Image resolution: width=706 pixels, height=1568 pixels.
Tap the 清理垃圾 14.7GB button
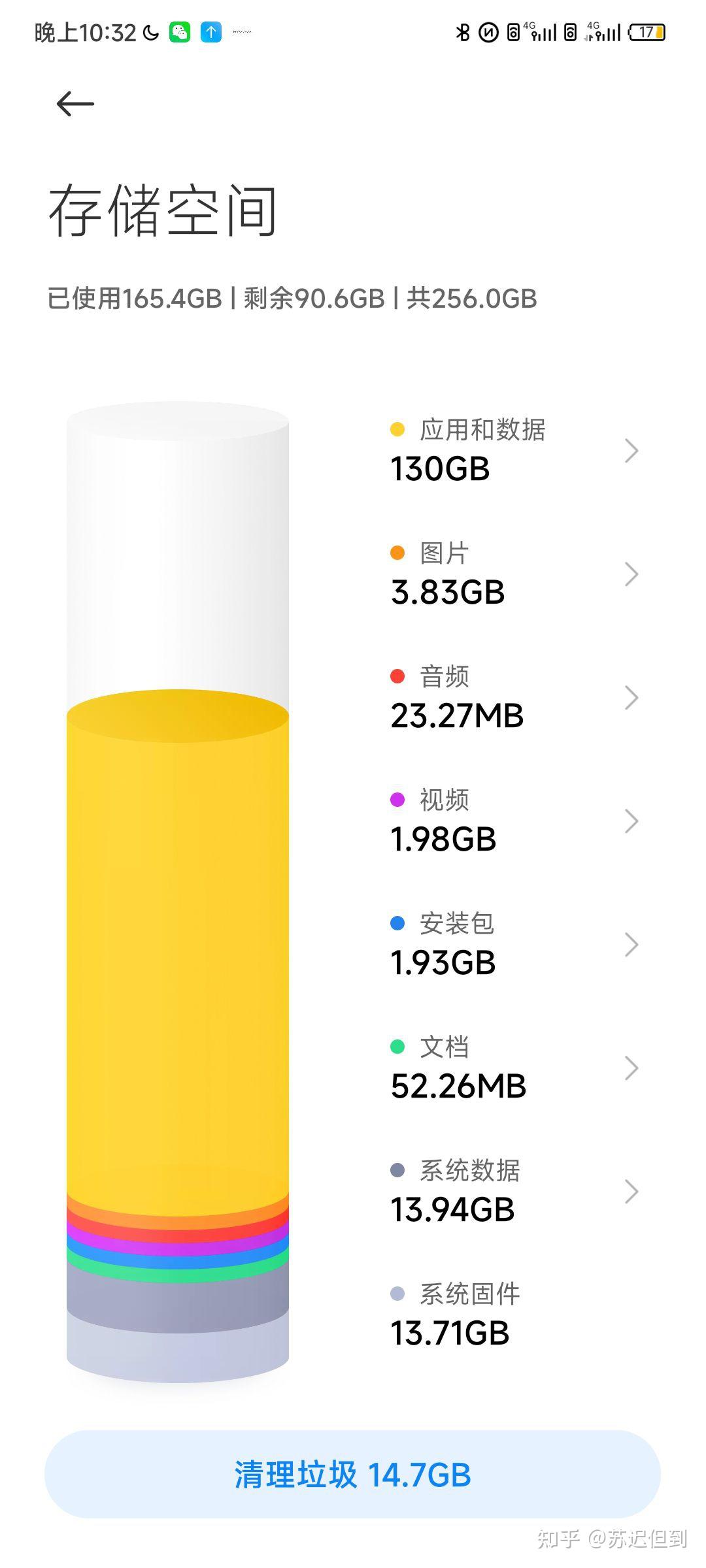coord(352,1475)
